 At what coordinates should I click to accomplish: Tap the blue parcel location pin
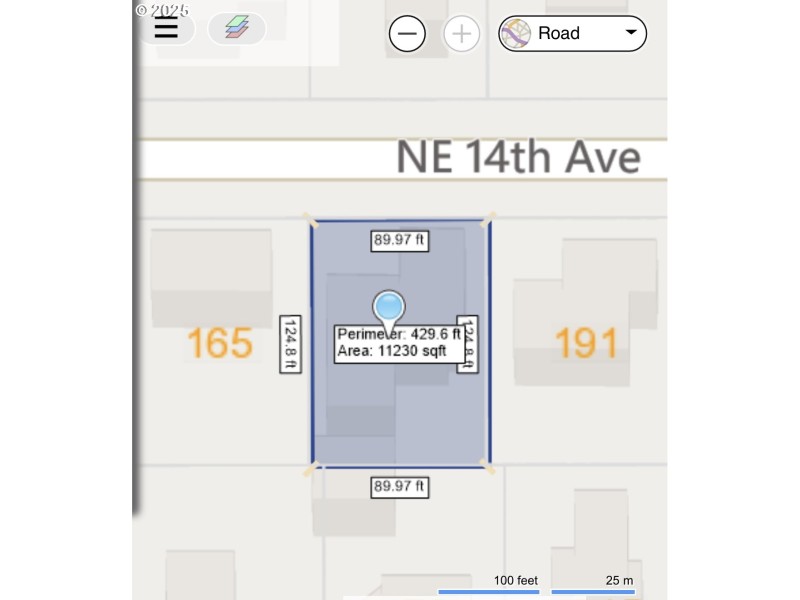coord(389,308)
